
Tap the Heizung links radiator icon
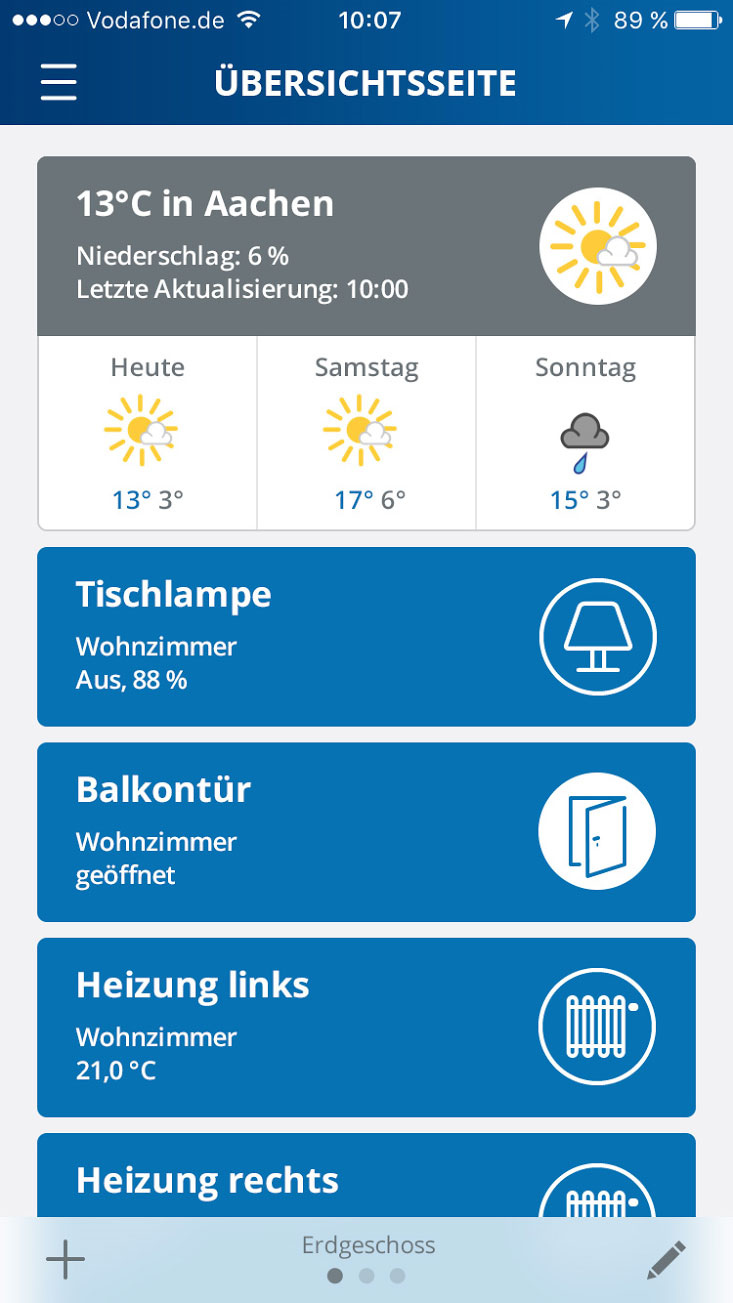pos(597,1027)
